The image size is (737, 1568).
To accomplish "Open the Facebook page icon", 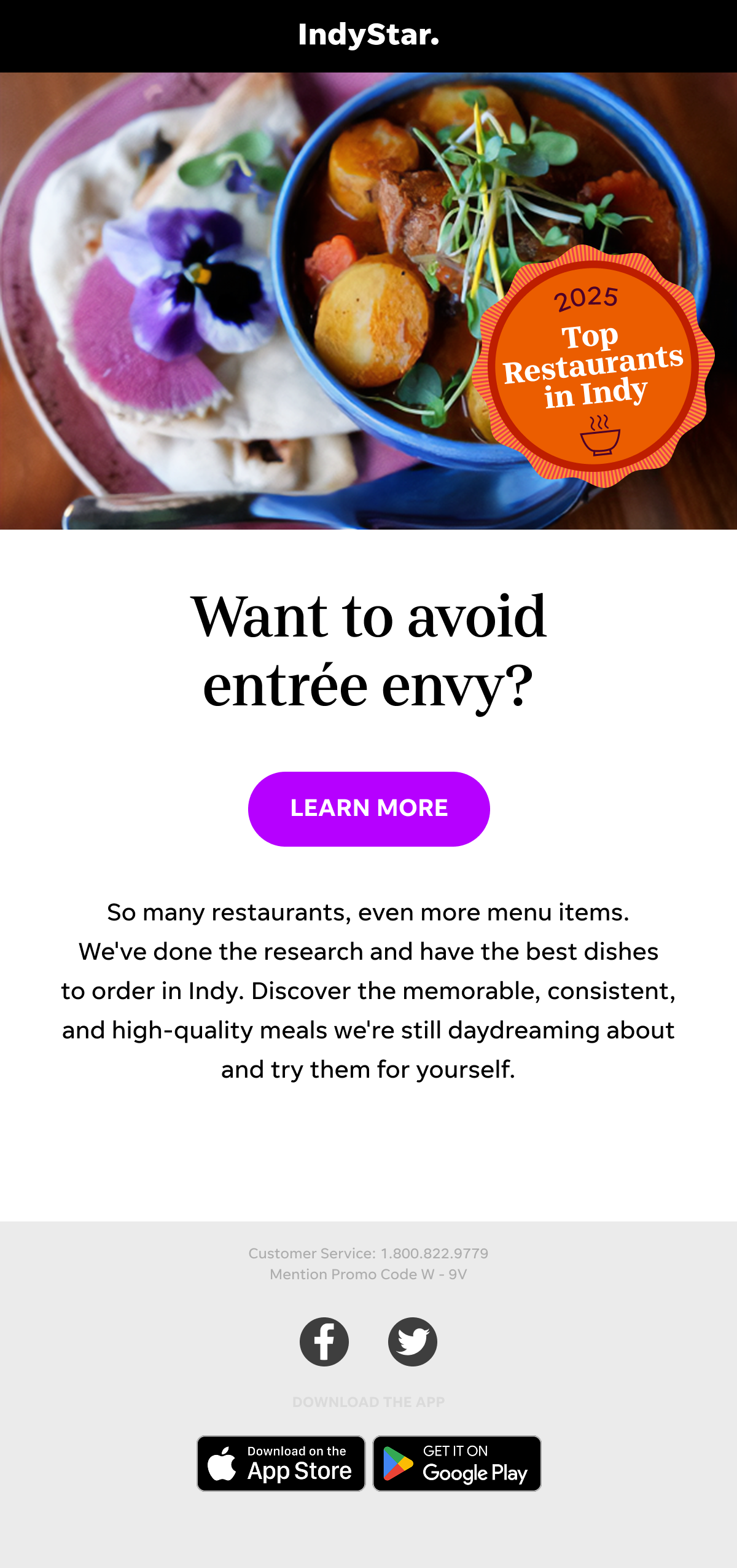I will [324, 1341].
